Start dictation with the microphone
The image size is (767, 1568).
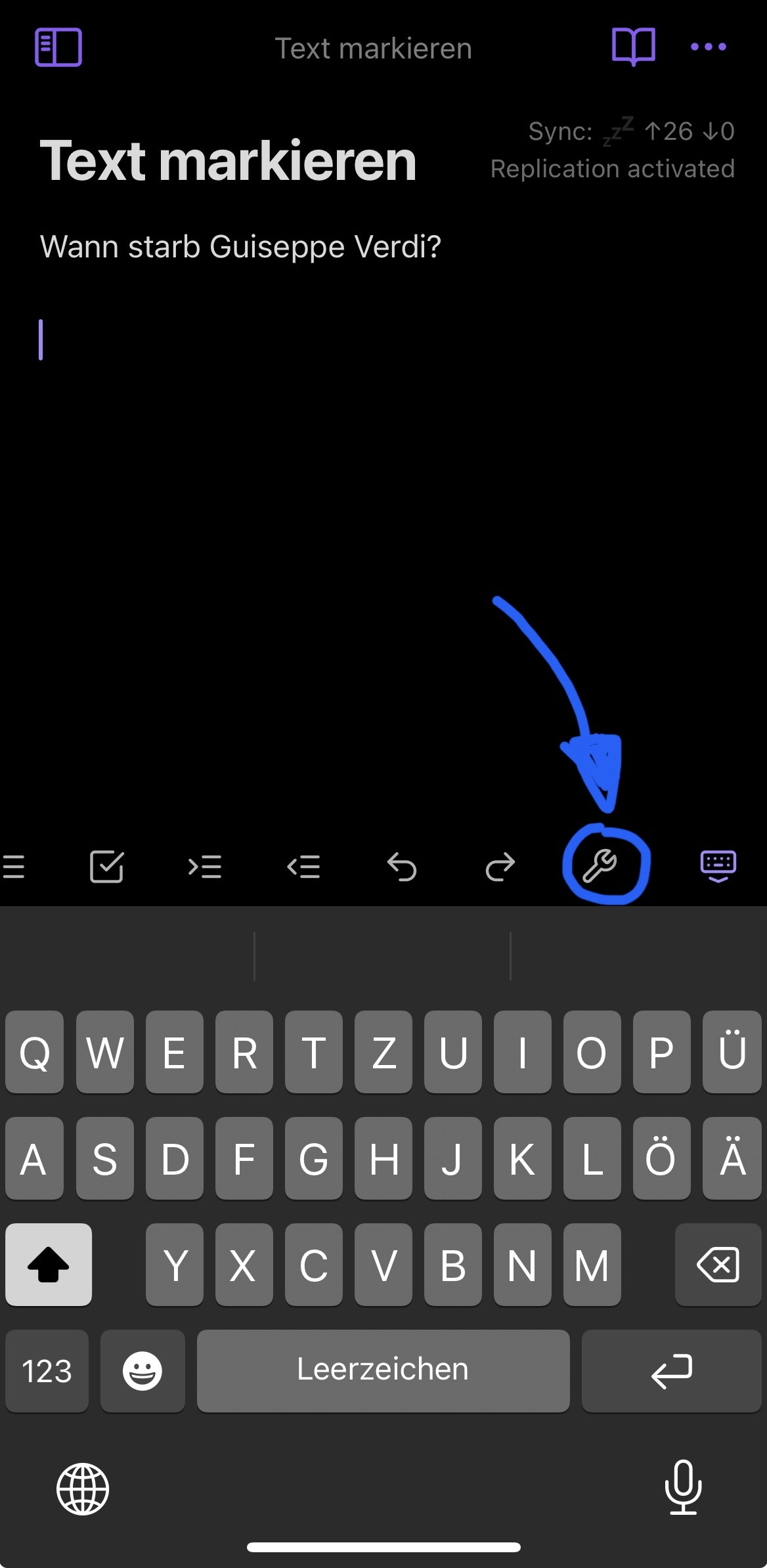click(x=683, y=1487)
